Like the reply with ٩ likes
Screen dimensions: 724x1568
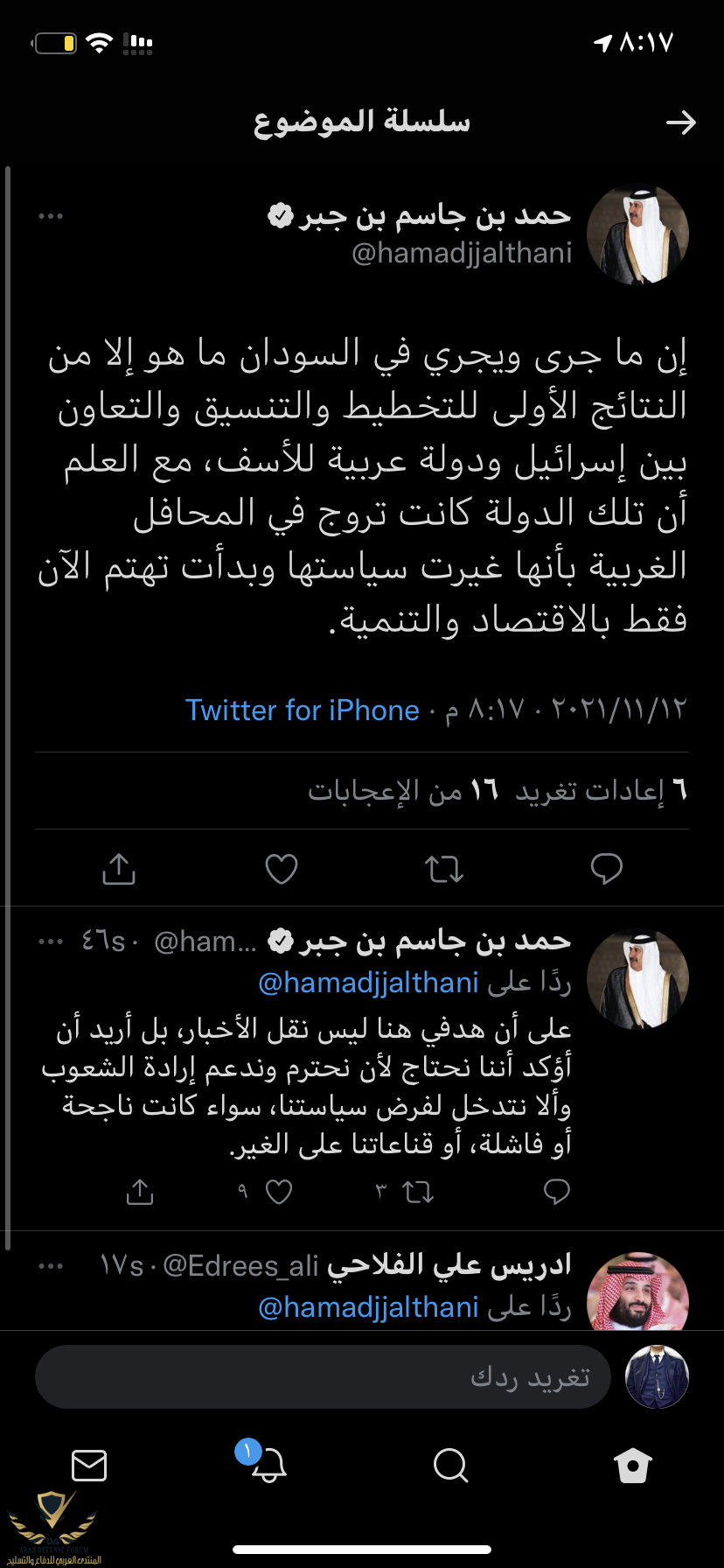coord(278,1192)
